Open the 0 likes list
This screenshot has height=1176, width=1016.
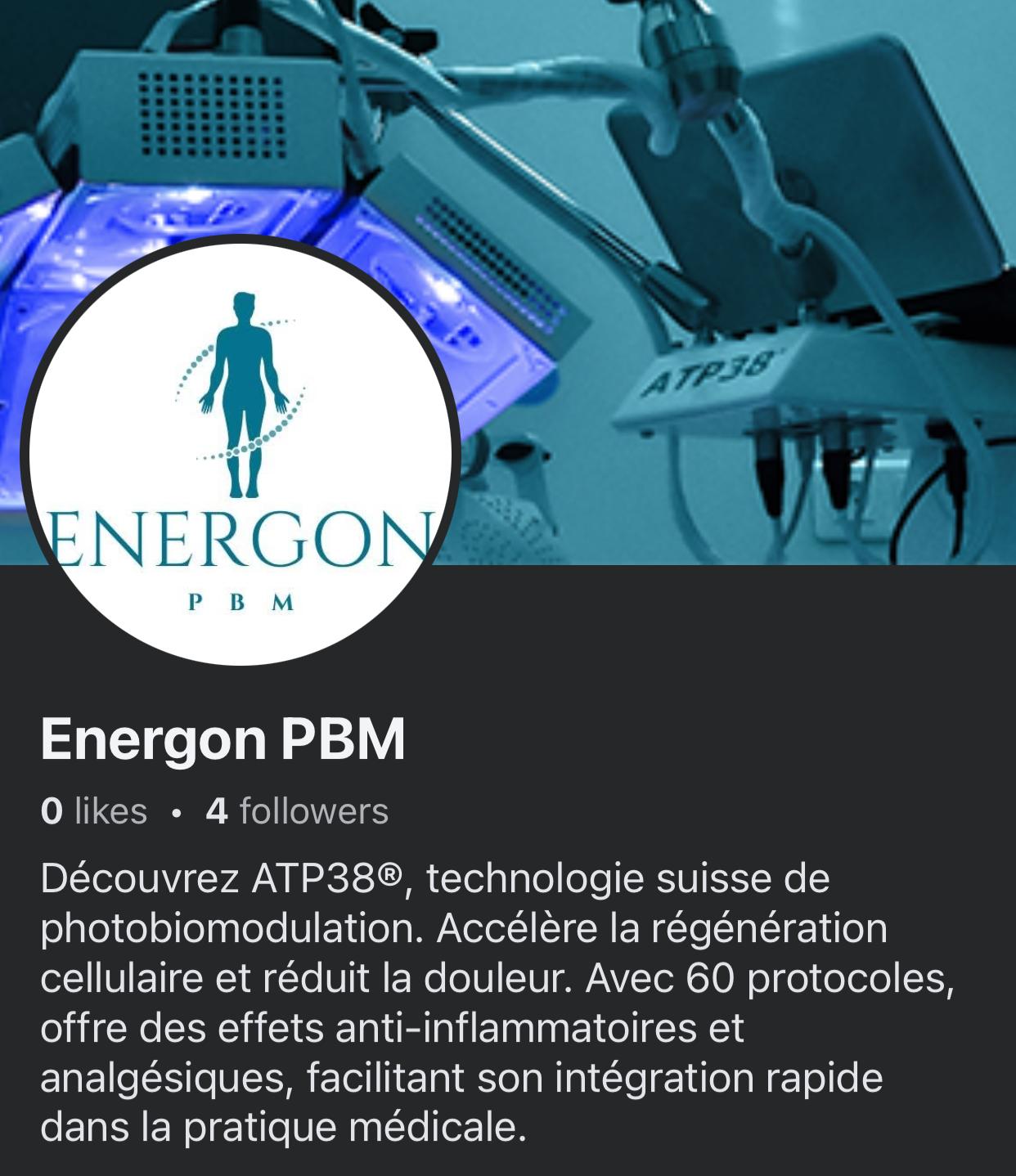[x=94, y=812]
